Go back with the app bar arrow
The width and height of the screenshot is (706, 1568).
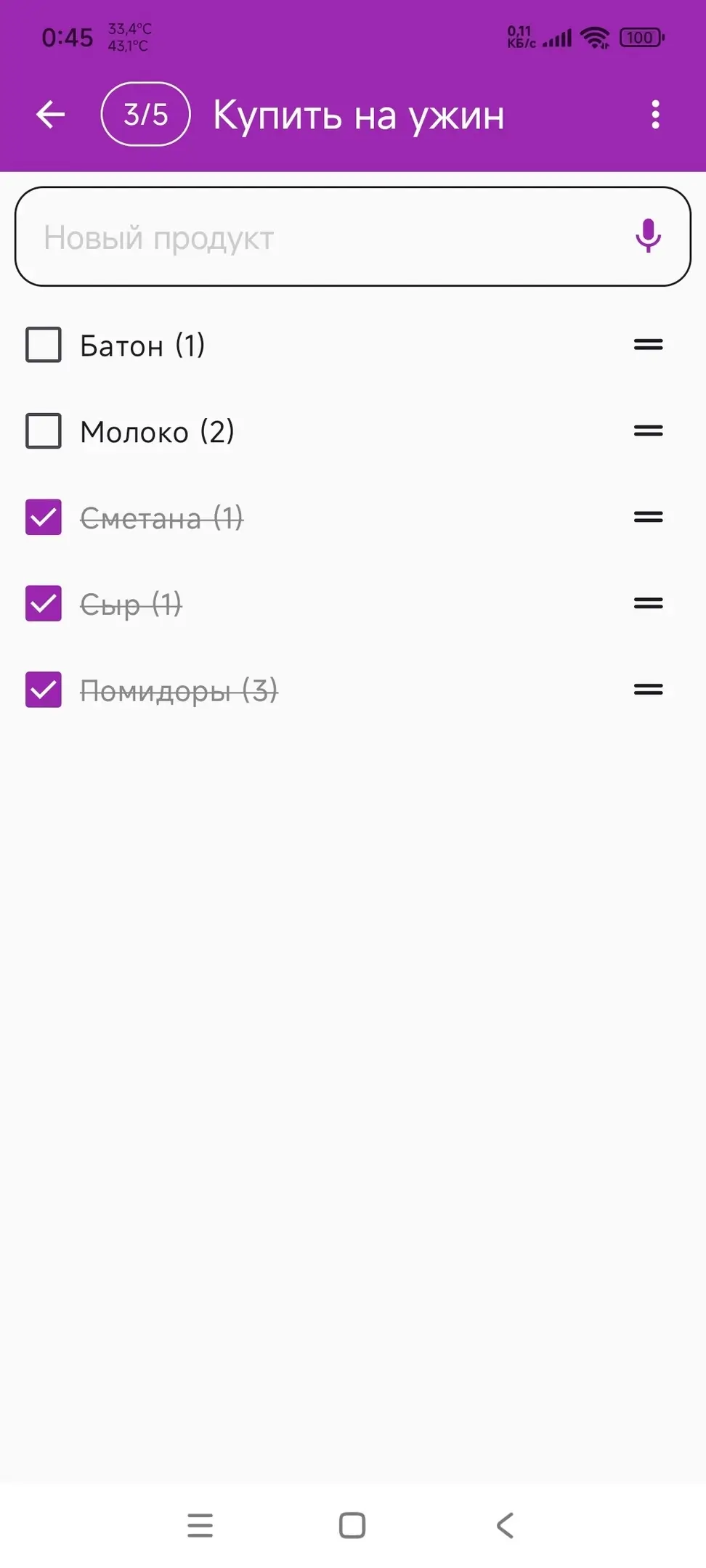coord(51,115)
